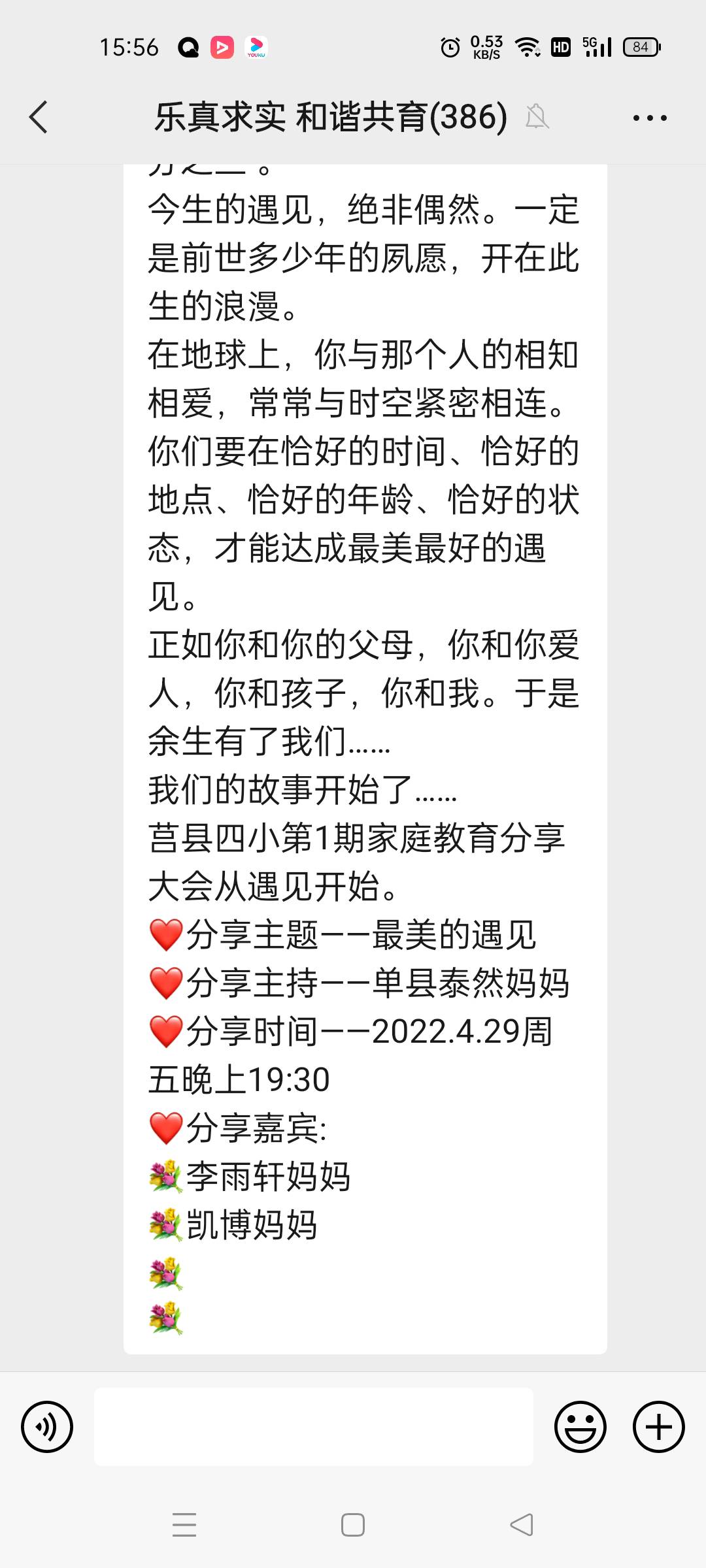
Task: Tap the recent apps navigation button
Action: (x=185, y=1525)
